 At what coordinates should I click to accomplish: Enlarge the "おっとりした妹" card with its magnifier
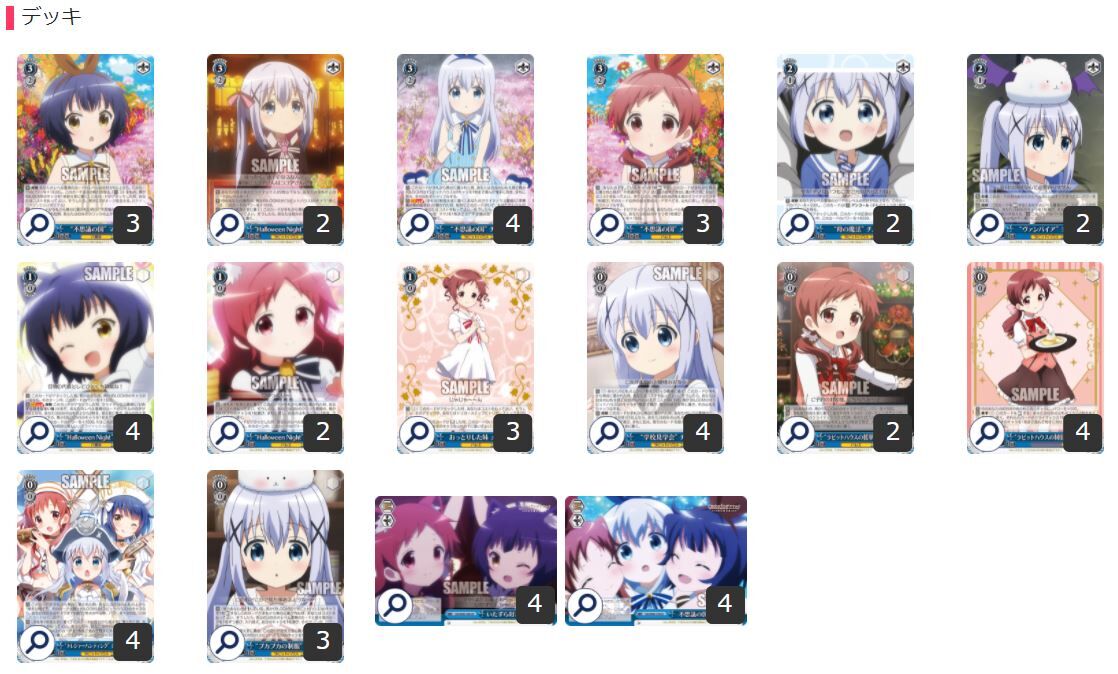[417, 433]
